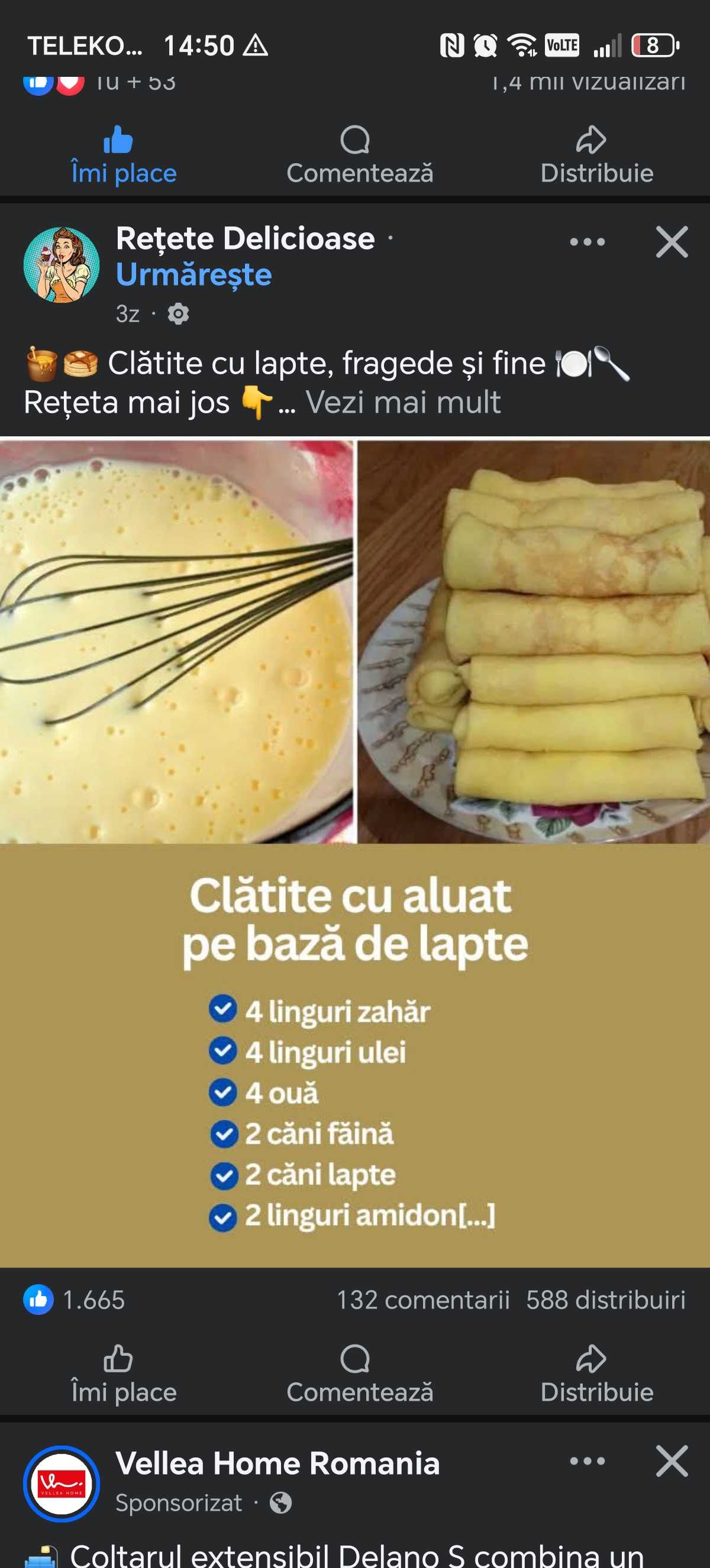
Task: Share the Clătite cu lapte post
Action: point(596,1375)
